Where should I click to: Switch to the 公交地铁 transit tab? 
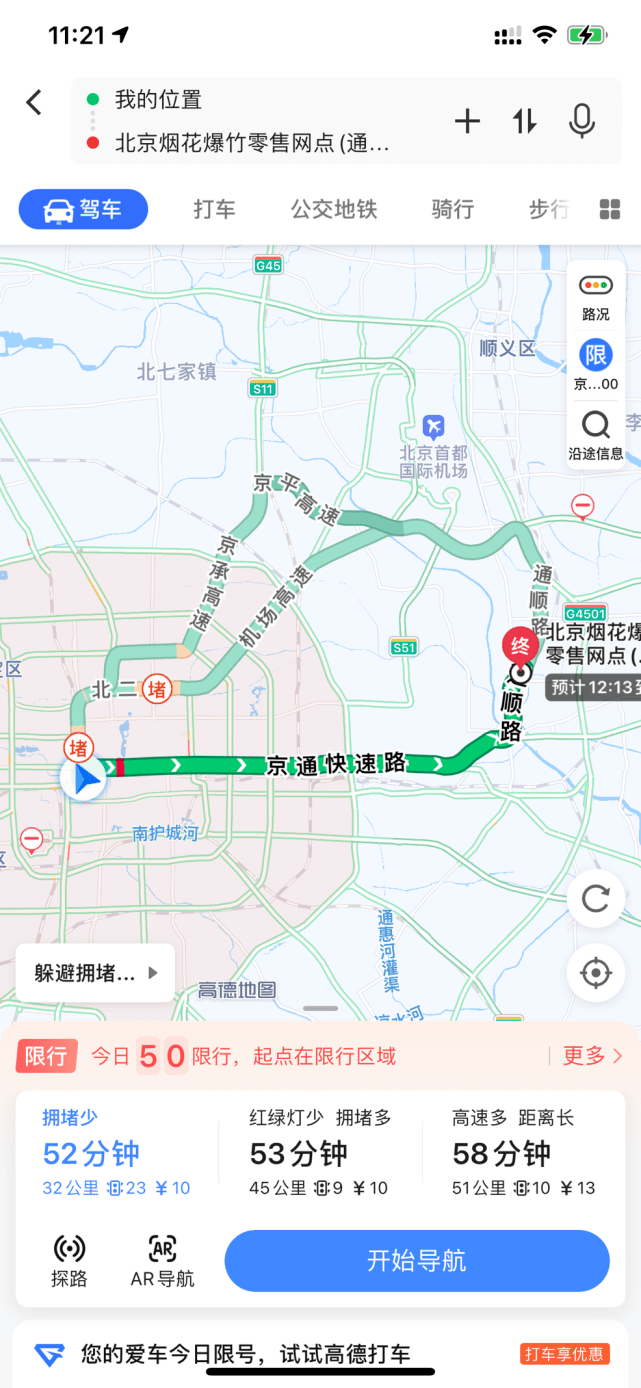click(334, 209)
